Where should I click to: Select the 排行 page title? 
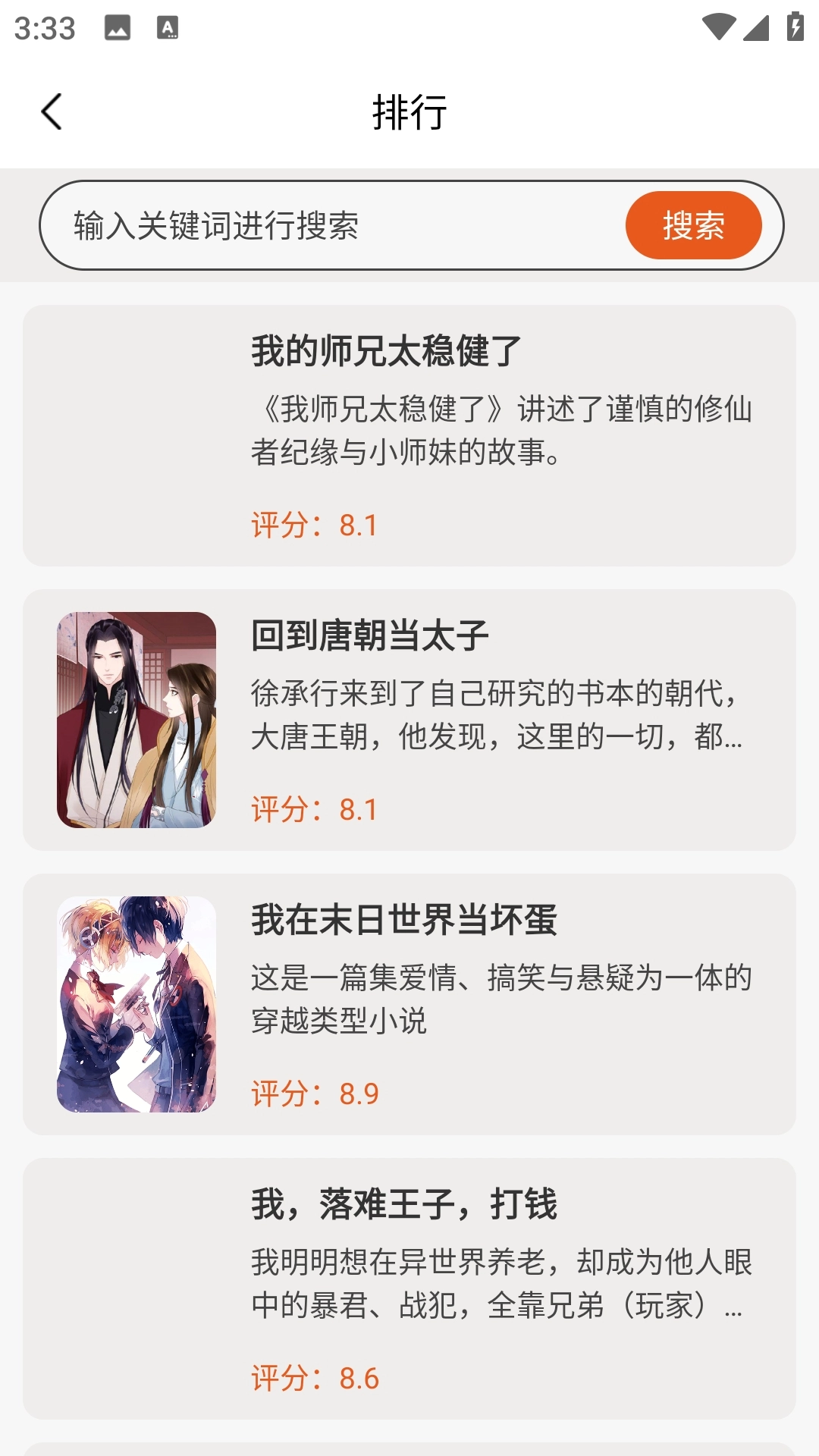click(409, 112)
